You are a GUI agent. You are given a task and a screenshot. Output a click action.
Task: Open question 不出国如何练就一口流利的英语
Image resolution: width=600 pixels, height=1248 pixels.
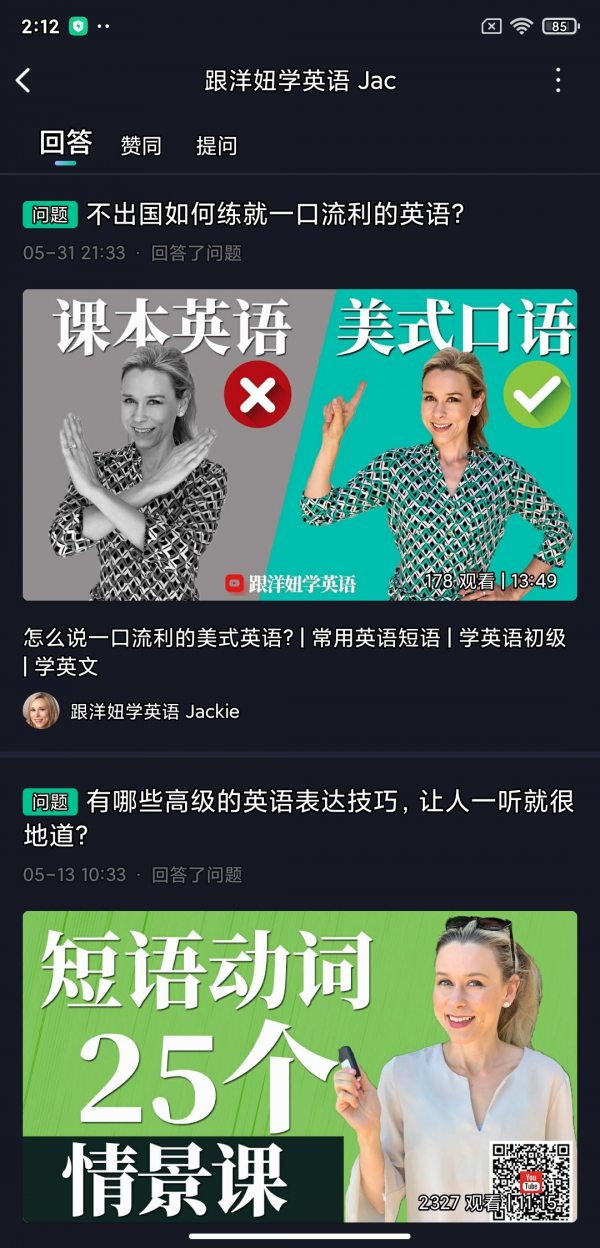click(x=275, y=214)
